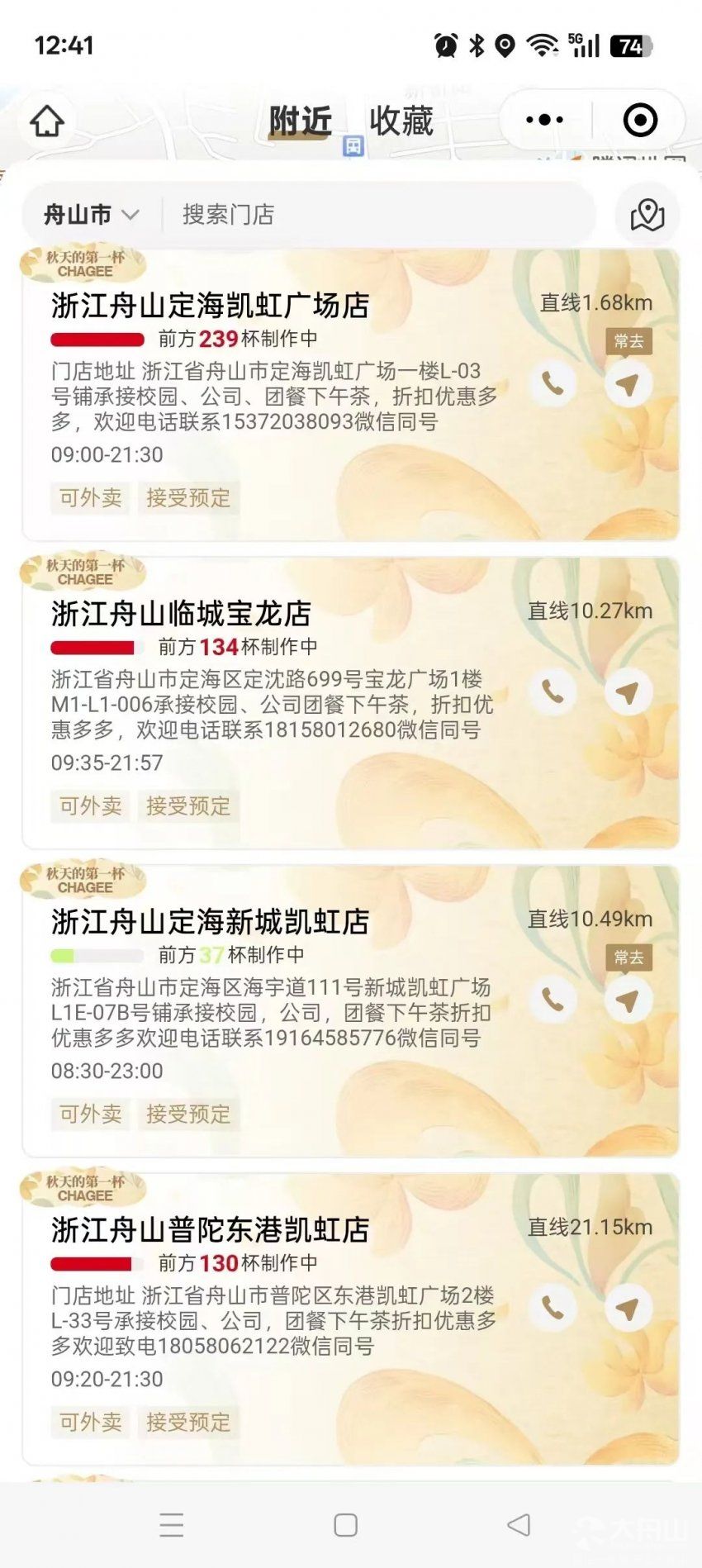Call the 定海凯虹广场店 store
Screen dimensions: 702x1568
tap(553, 383)
